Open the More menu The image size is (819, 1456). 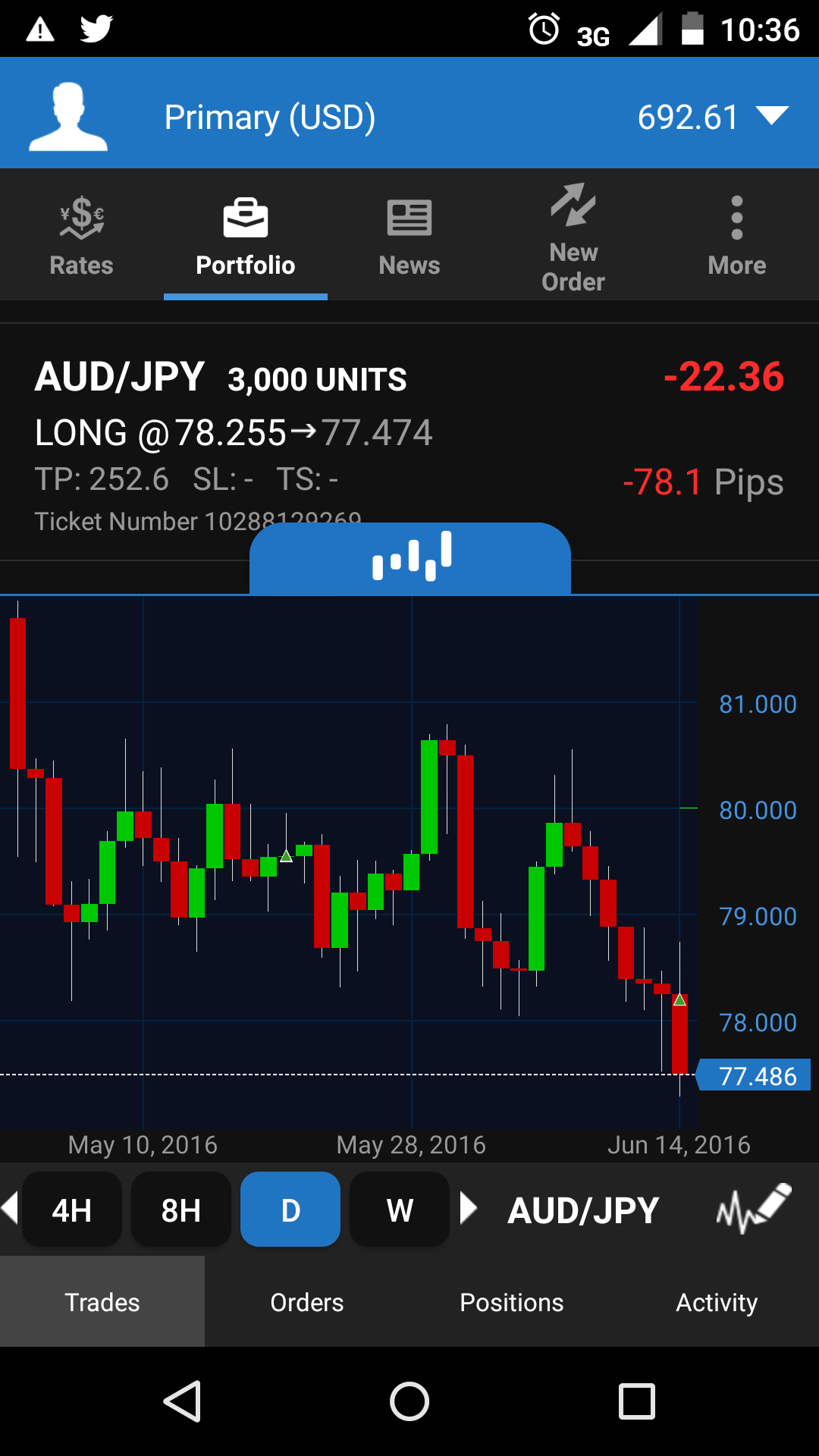[x=736, y=237]
